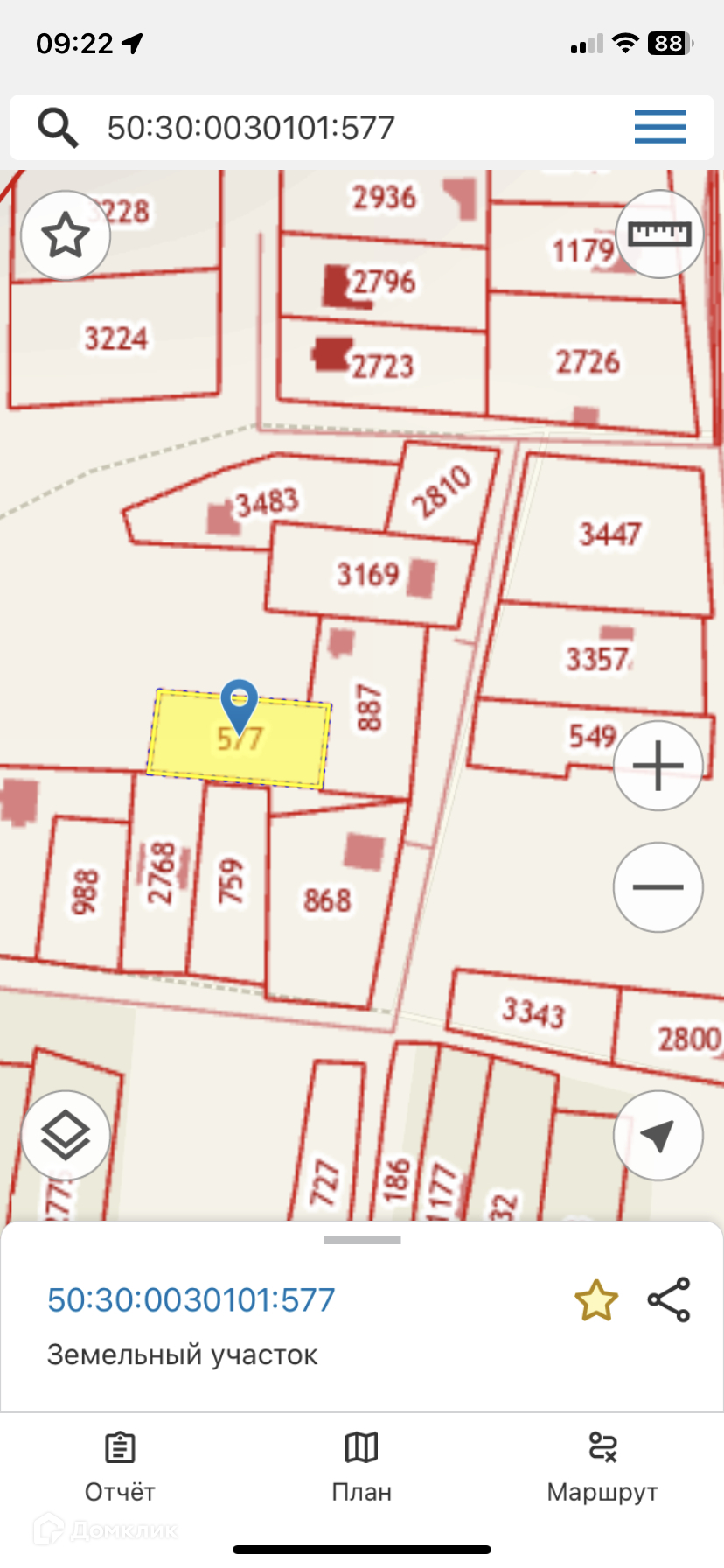Viewport: 724px width, 1568px height.
Task: Center map on my location
Action: coord(658,1135)
